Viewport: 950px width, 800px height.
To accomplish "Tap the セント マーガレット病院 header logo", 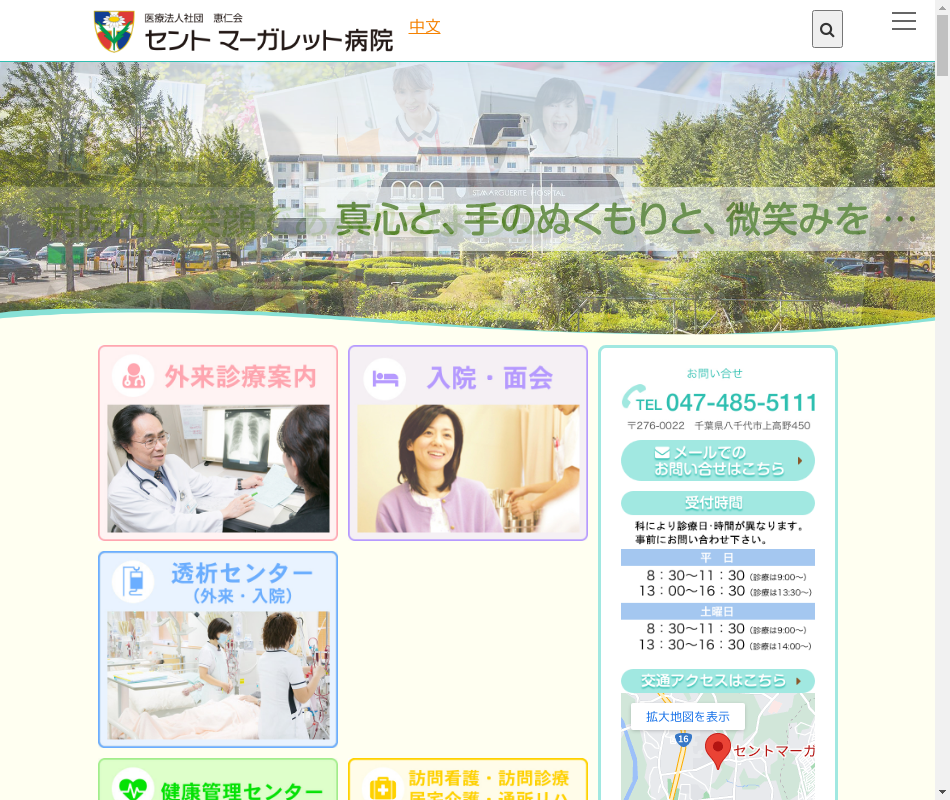I will tap(244, 32).
